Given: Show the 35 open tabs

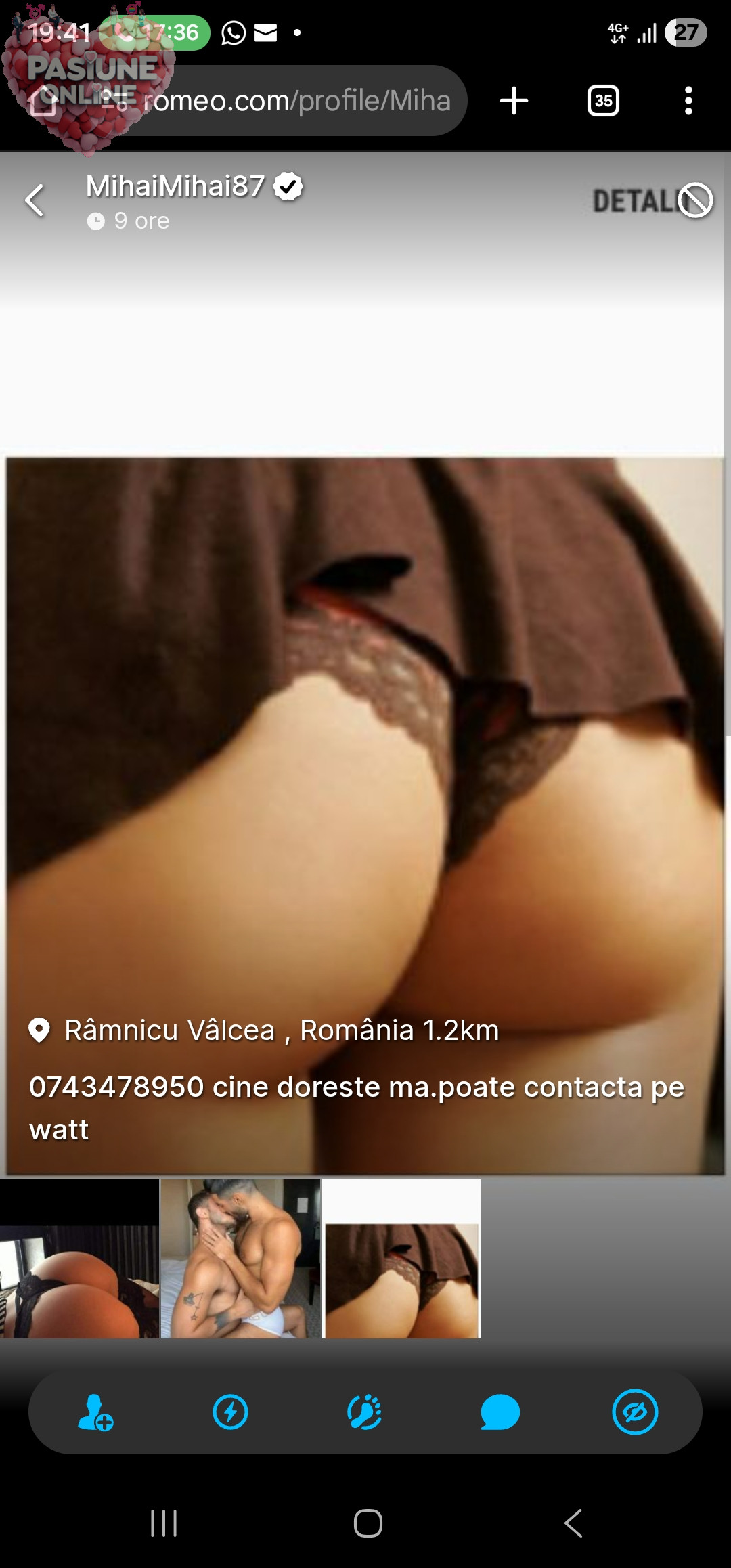Looking at the screenshot, I should point(602,101).
